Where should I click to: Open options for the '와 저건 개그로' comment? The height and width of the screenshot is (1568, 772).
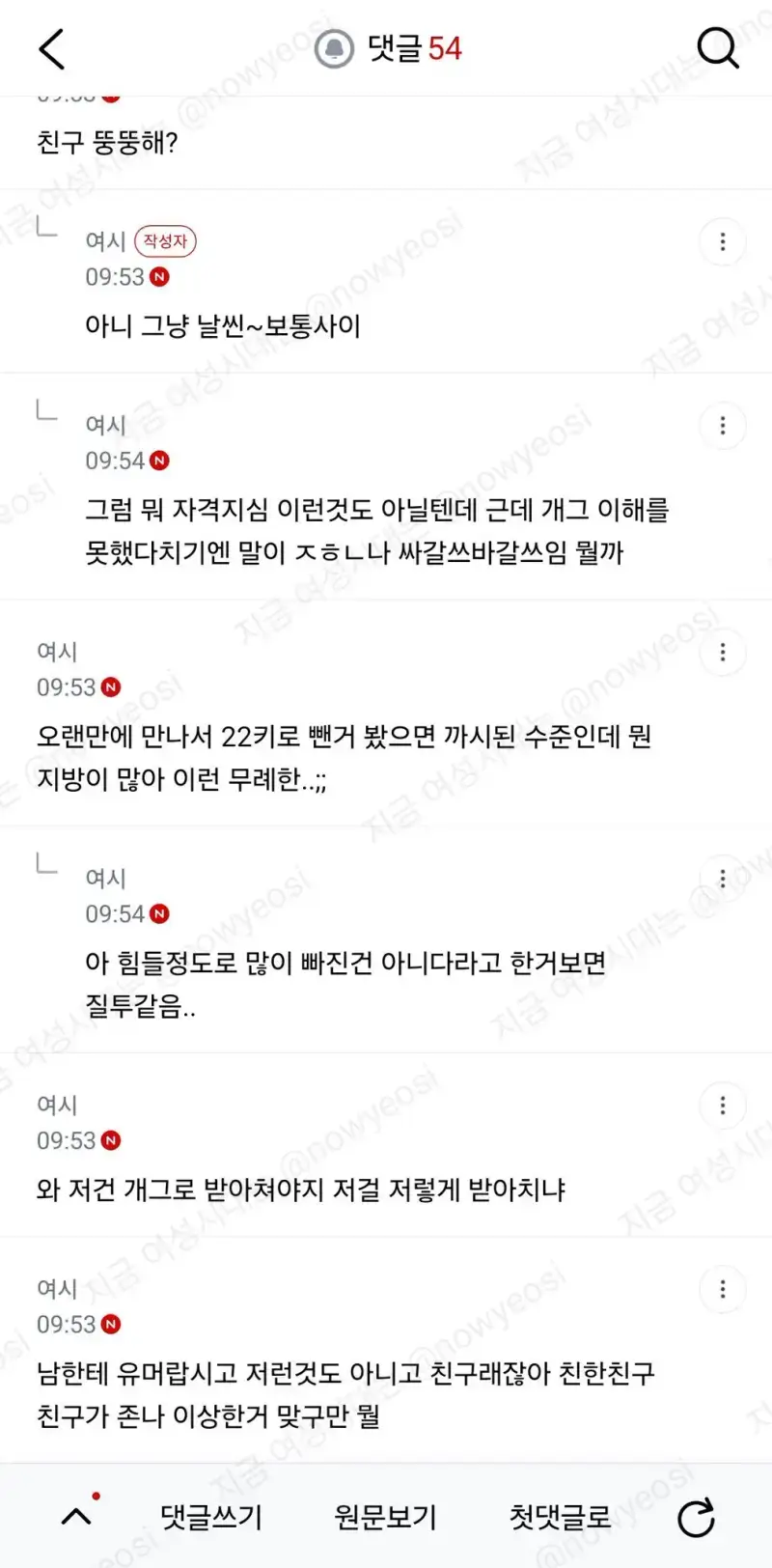tap(723, 1106)
